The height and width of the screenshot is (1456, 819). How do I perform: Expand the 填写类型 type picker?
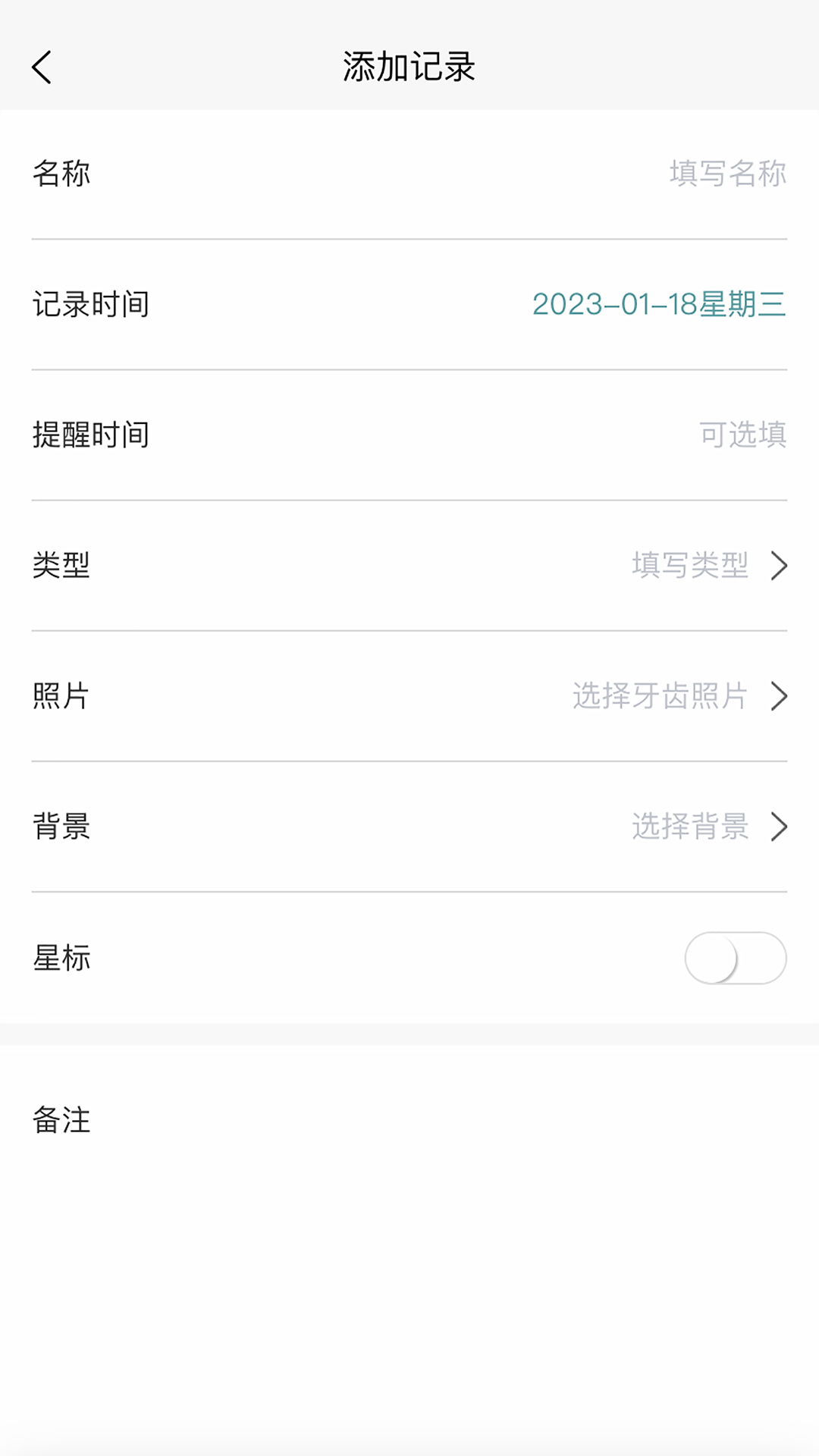pyautogui.click(x=692, y=566)
